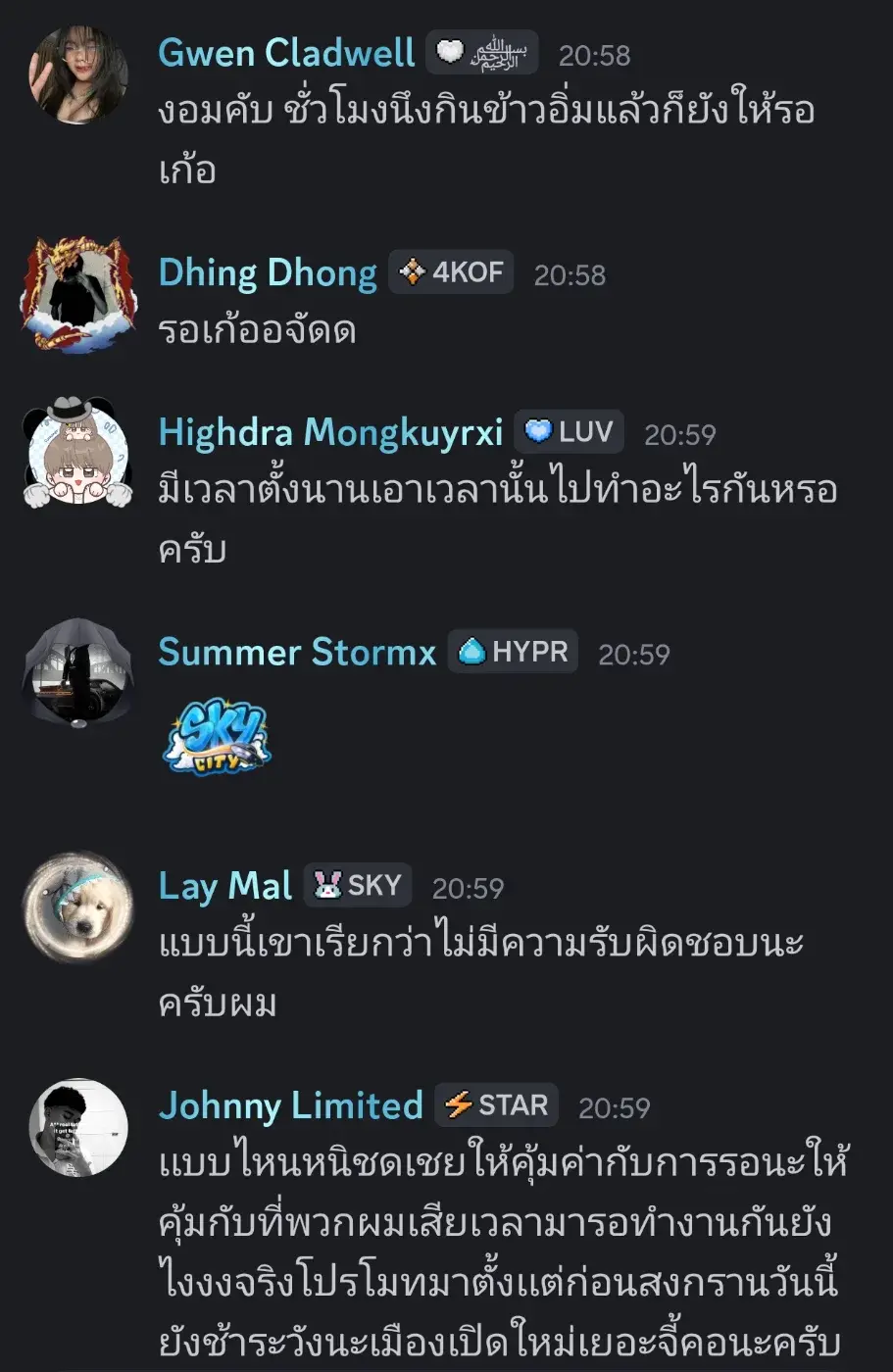This screenshot has width=893, height=1372.
Task: Tap the HYPR tag next to Summer Stormx
Action: (x=513, y=652)
